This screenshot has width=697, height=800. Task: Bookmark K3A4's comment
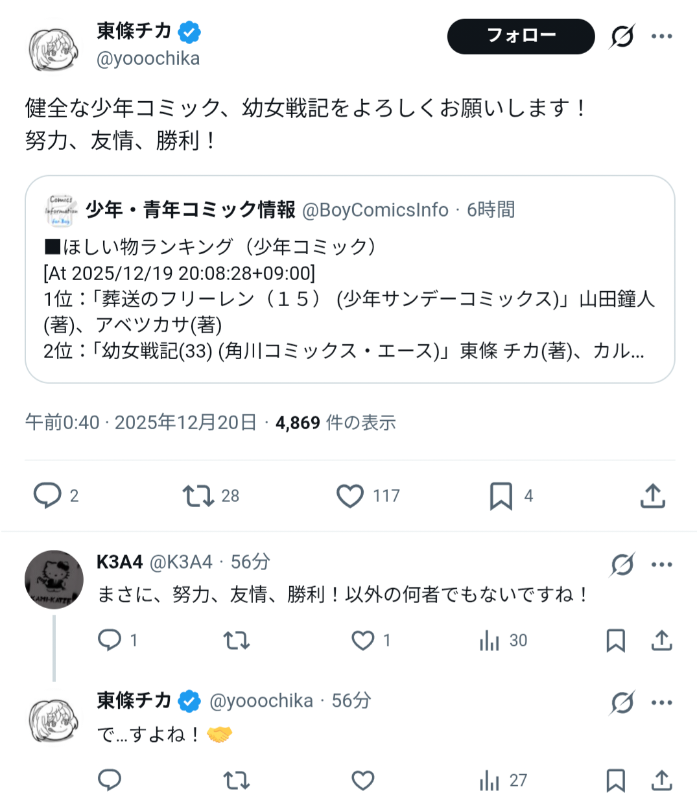pyautogui.click(x=617, y=640)
